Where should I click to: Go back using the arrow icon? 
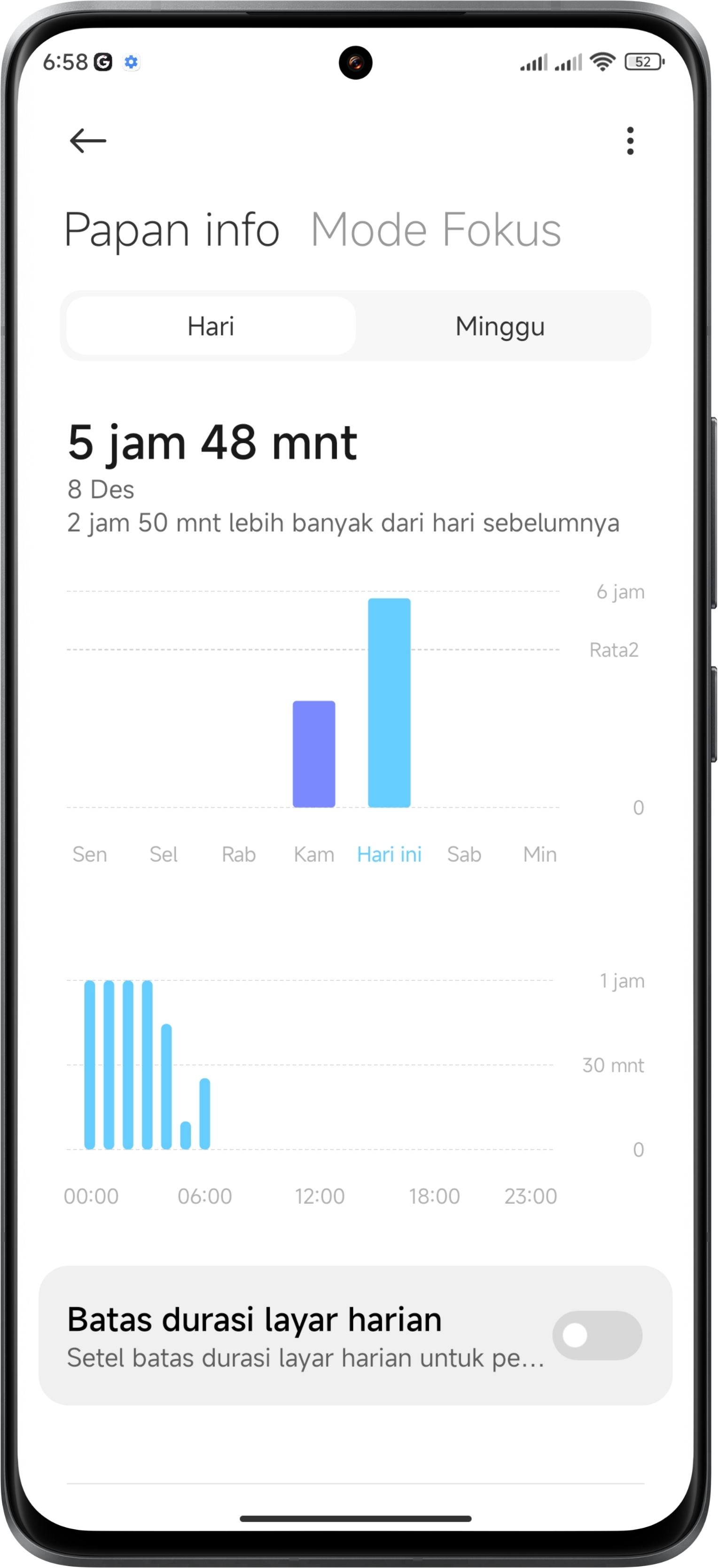tap(87, 140)
